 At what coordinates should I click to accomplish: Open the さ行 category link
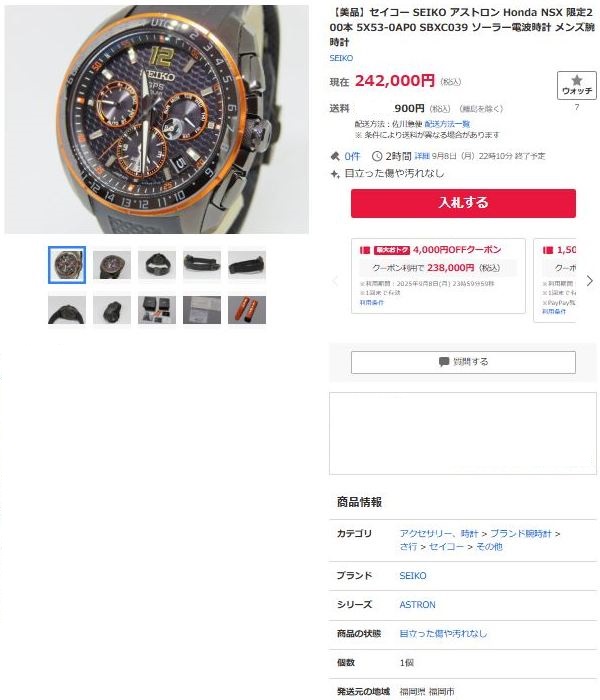tap(408, 547)
